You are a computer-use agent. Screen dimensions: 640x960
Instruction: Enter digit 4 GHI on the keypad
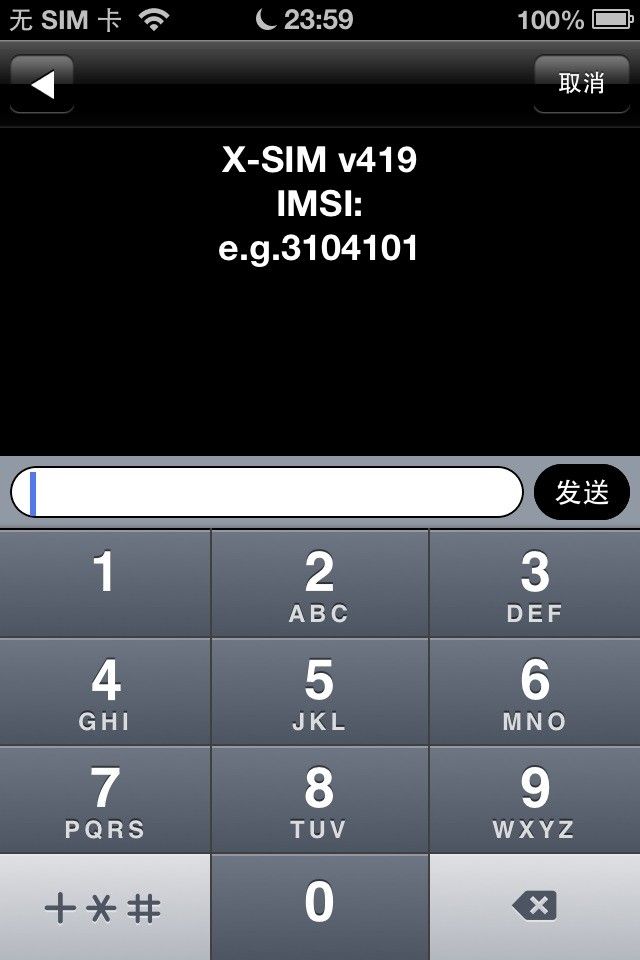(105, 692)
